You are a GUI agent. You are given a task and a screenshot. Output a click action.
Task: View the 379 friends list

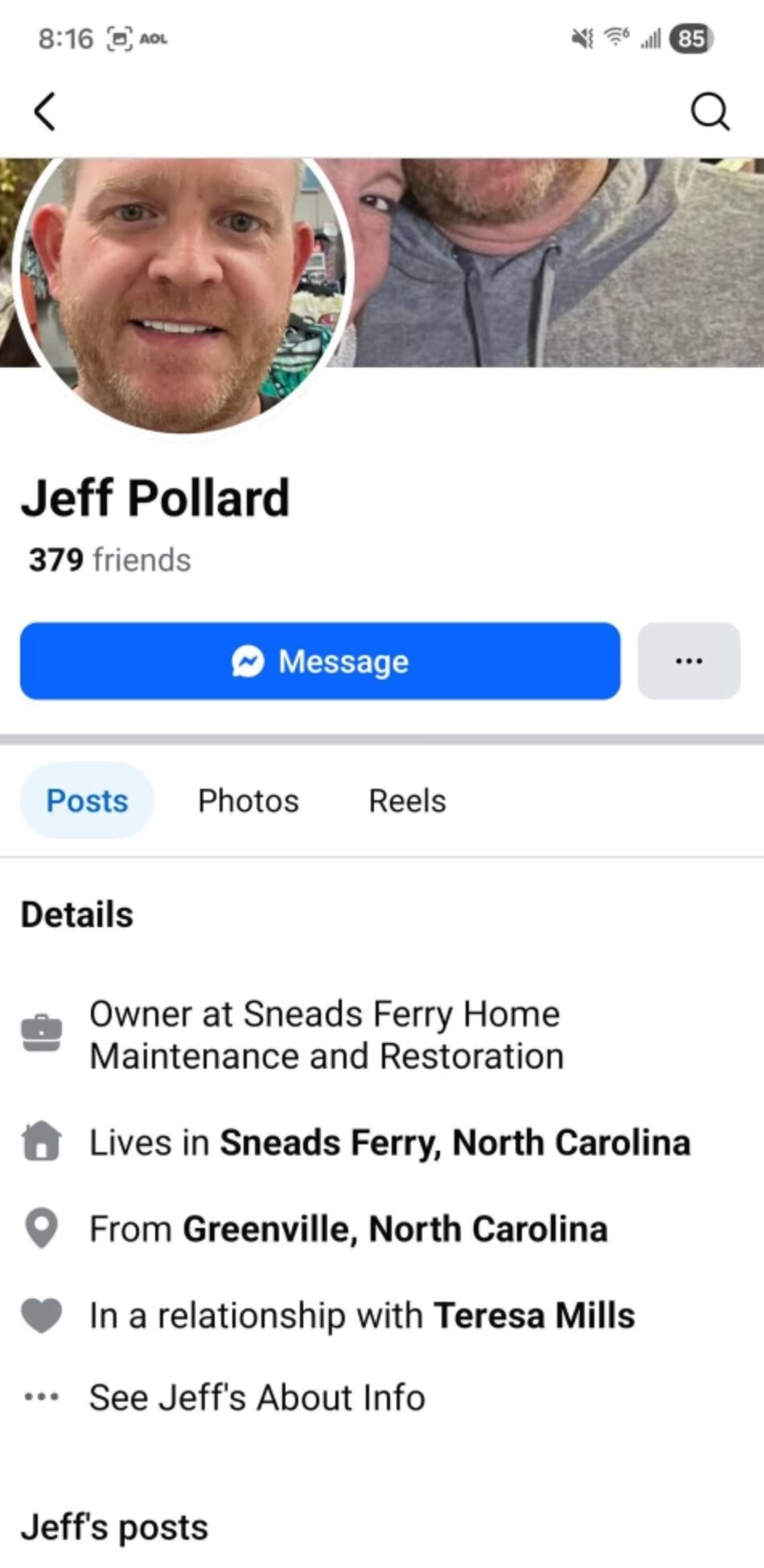[x=110, y=560]
